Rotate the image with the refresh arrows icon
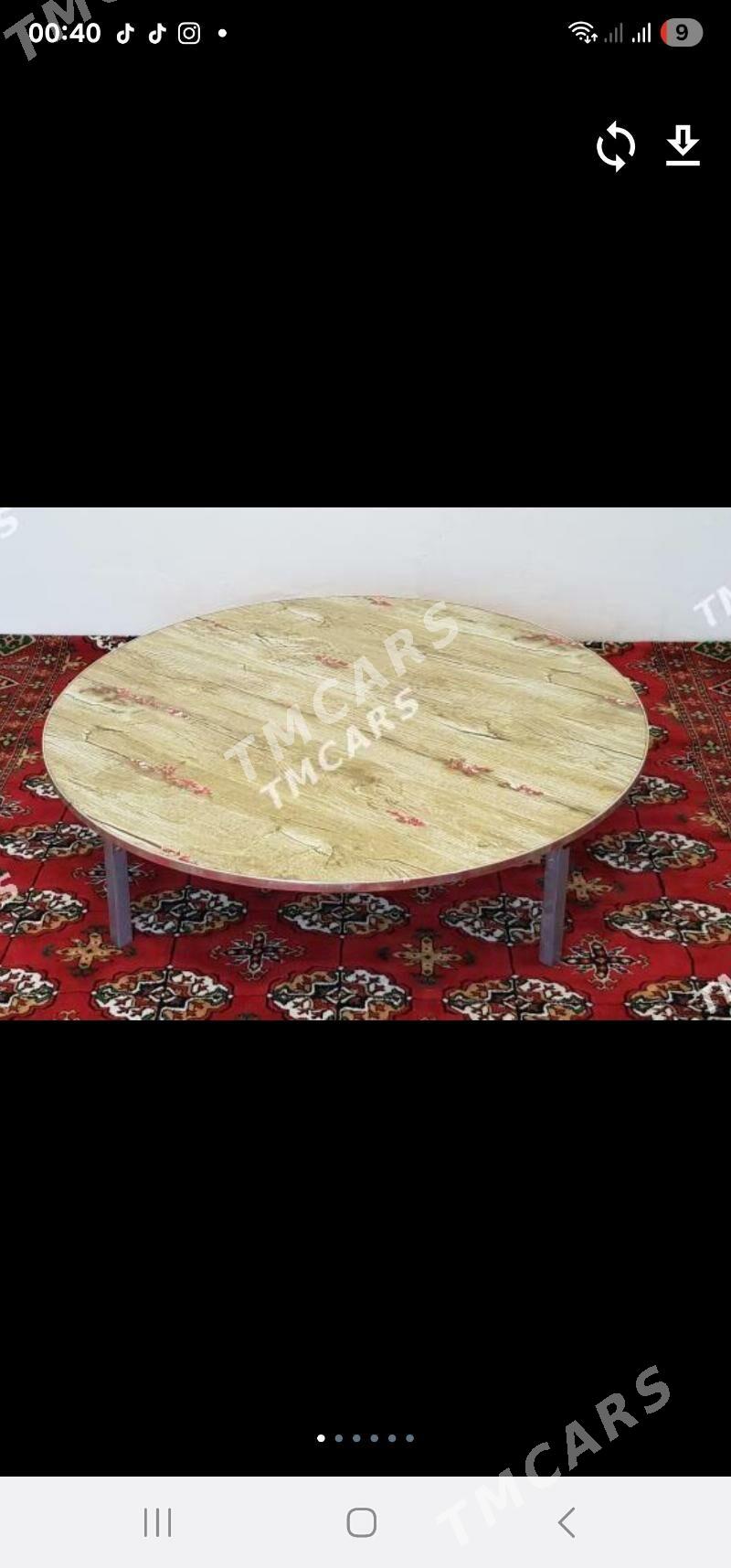This screenshot has height=1568, width=731. (616, 146)
